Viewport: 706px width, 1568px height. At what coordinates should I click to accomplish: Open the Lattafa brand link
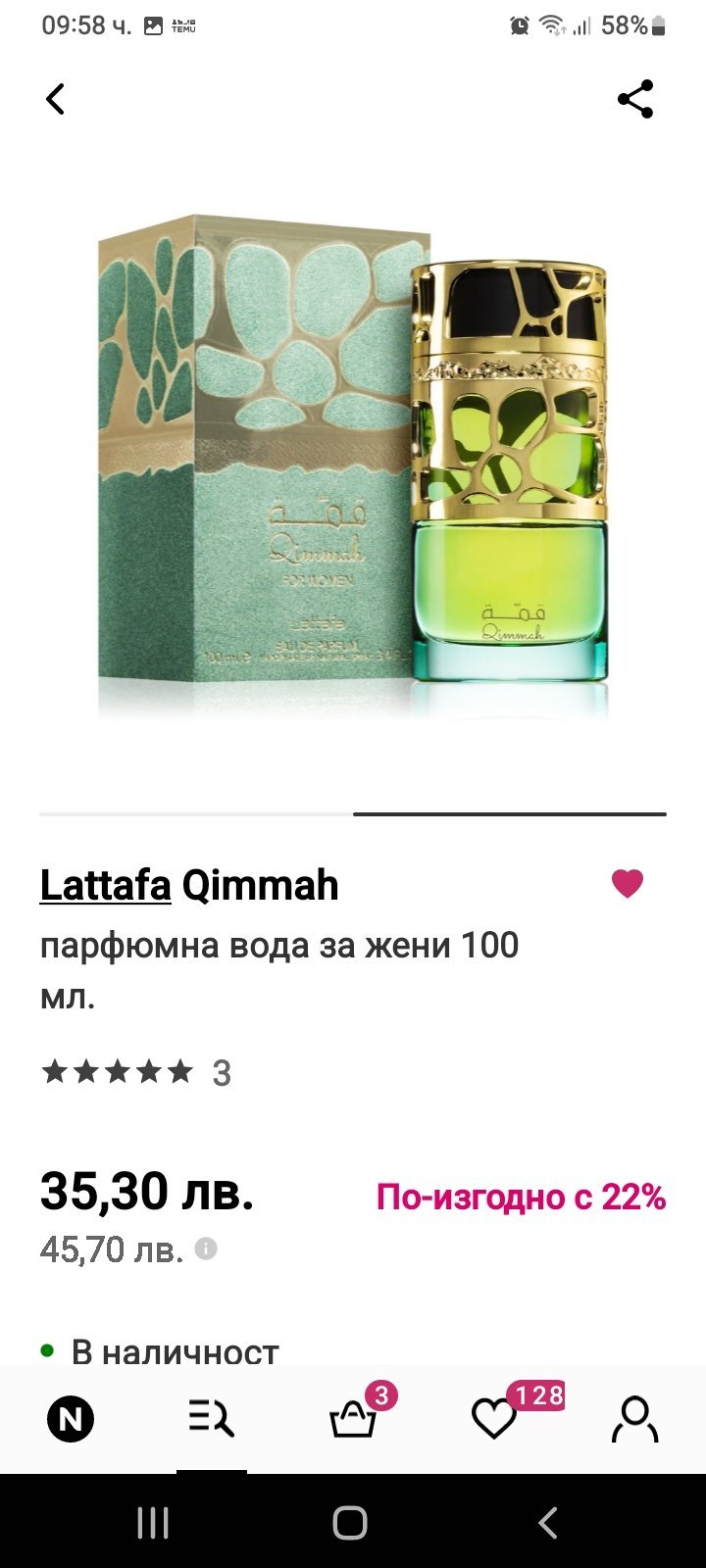pyautogui.click(x=105, y=885)
